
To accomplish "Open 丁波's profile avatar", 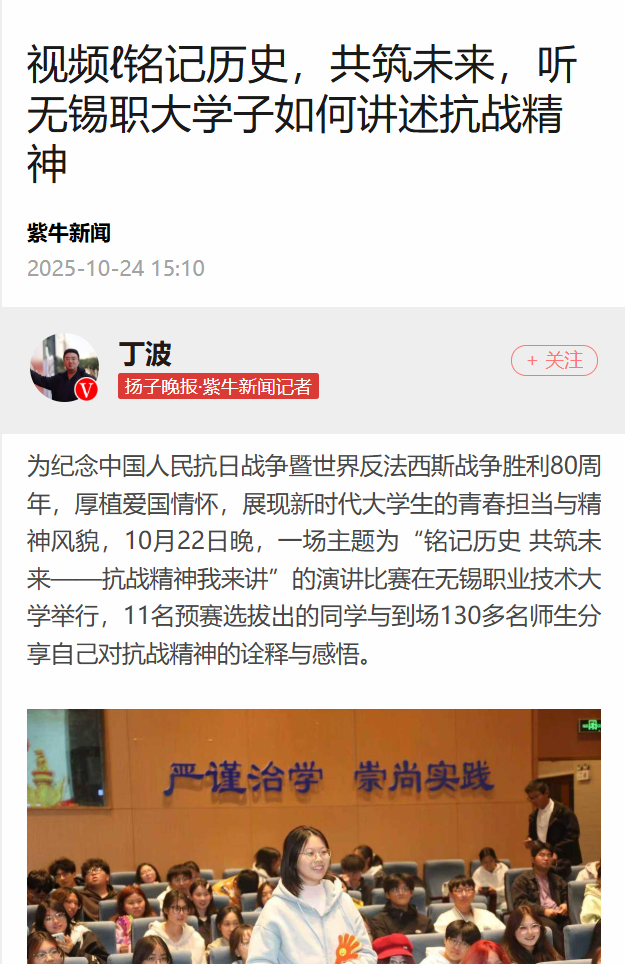I will 63,368.
